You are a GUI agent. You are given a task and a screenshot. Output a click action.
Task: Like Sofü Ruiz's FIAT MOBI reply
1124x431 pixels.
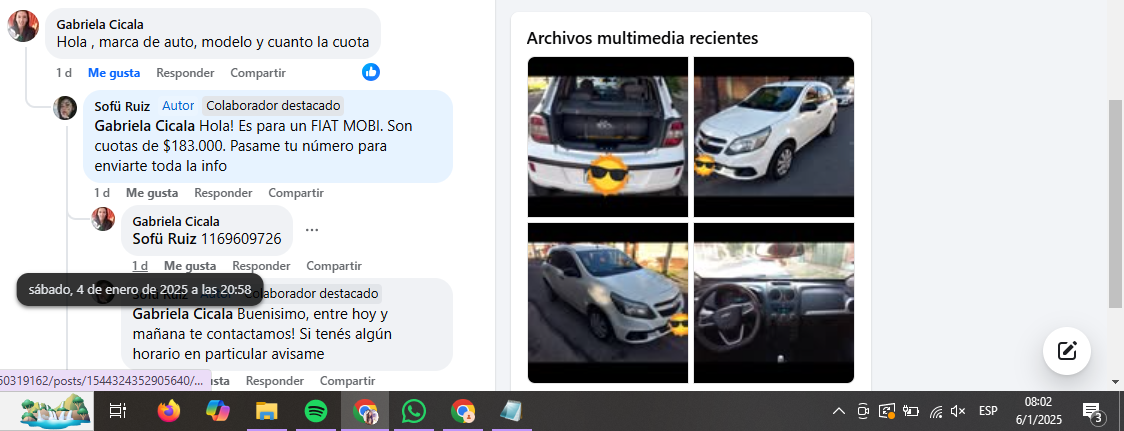pos(151,193)
